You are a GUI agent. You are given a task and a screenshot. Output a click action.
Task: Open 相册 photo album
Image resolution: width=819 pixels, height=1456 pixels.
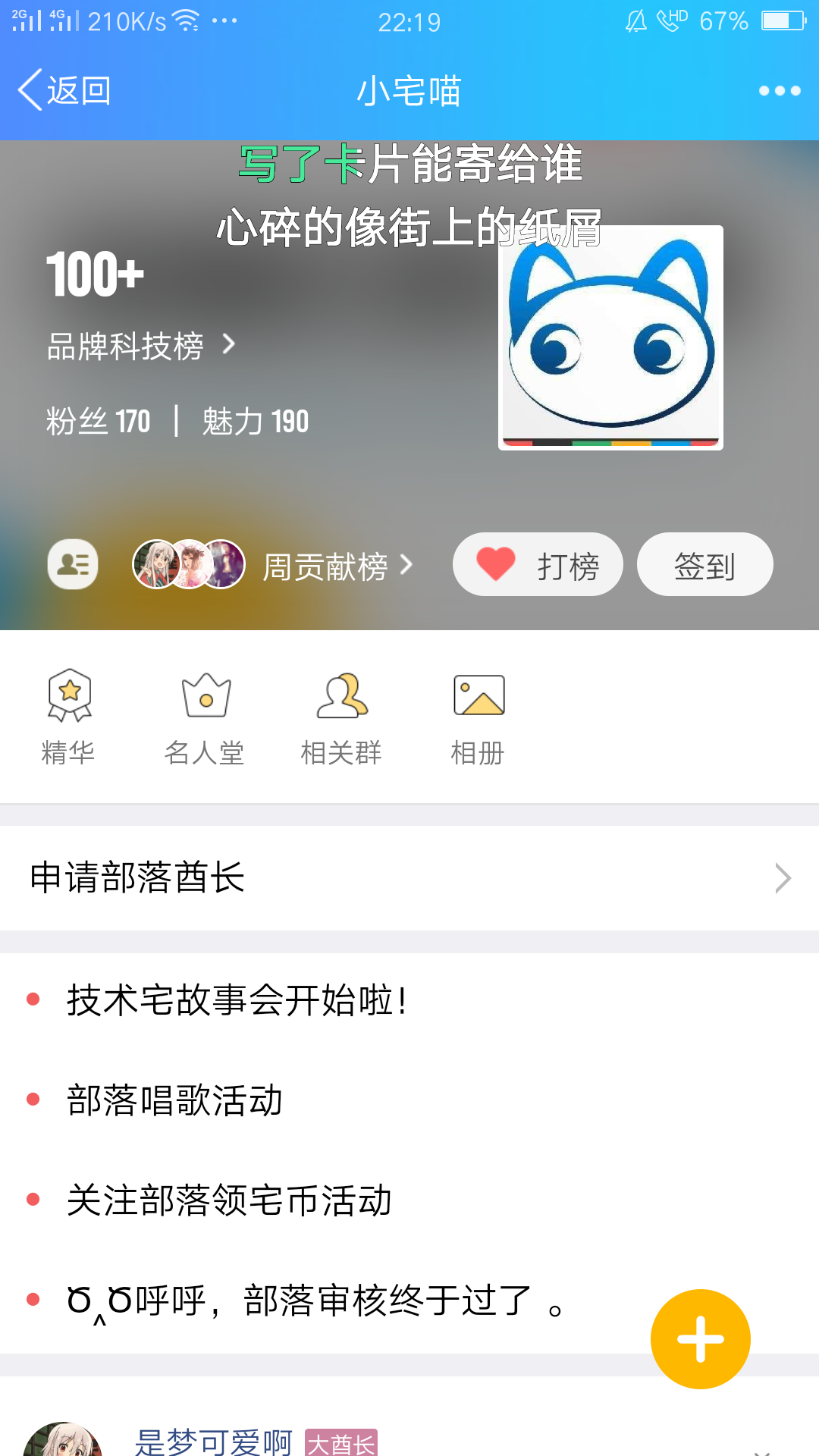click(x=478, y=717)
